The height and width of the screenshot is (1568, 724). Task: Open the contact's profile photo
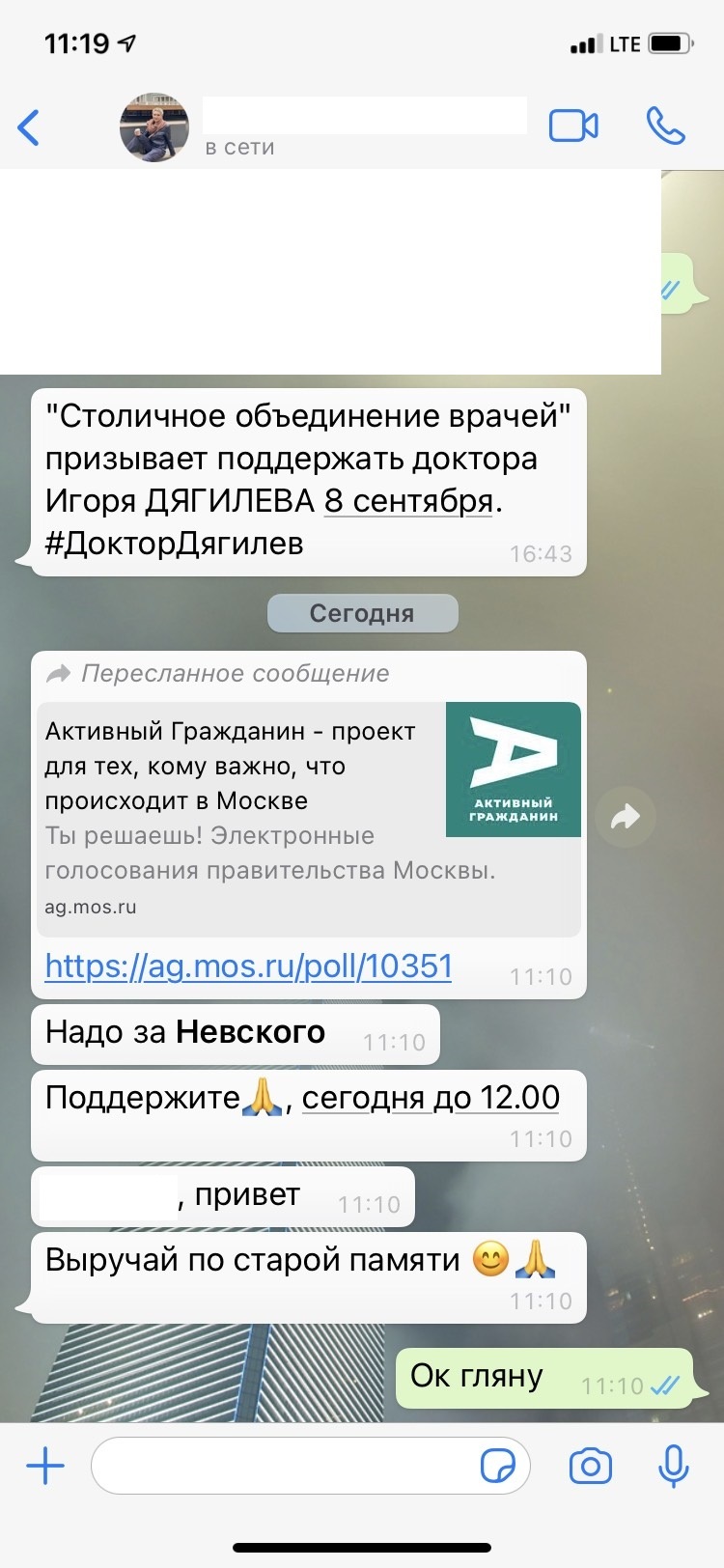click(154, 127)
